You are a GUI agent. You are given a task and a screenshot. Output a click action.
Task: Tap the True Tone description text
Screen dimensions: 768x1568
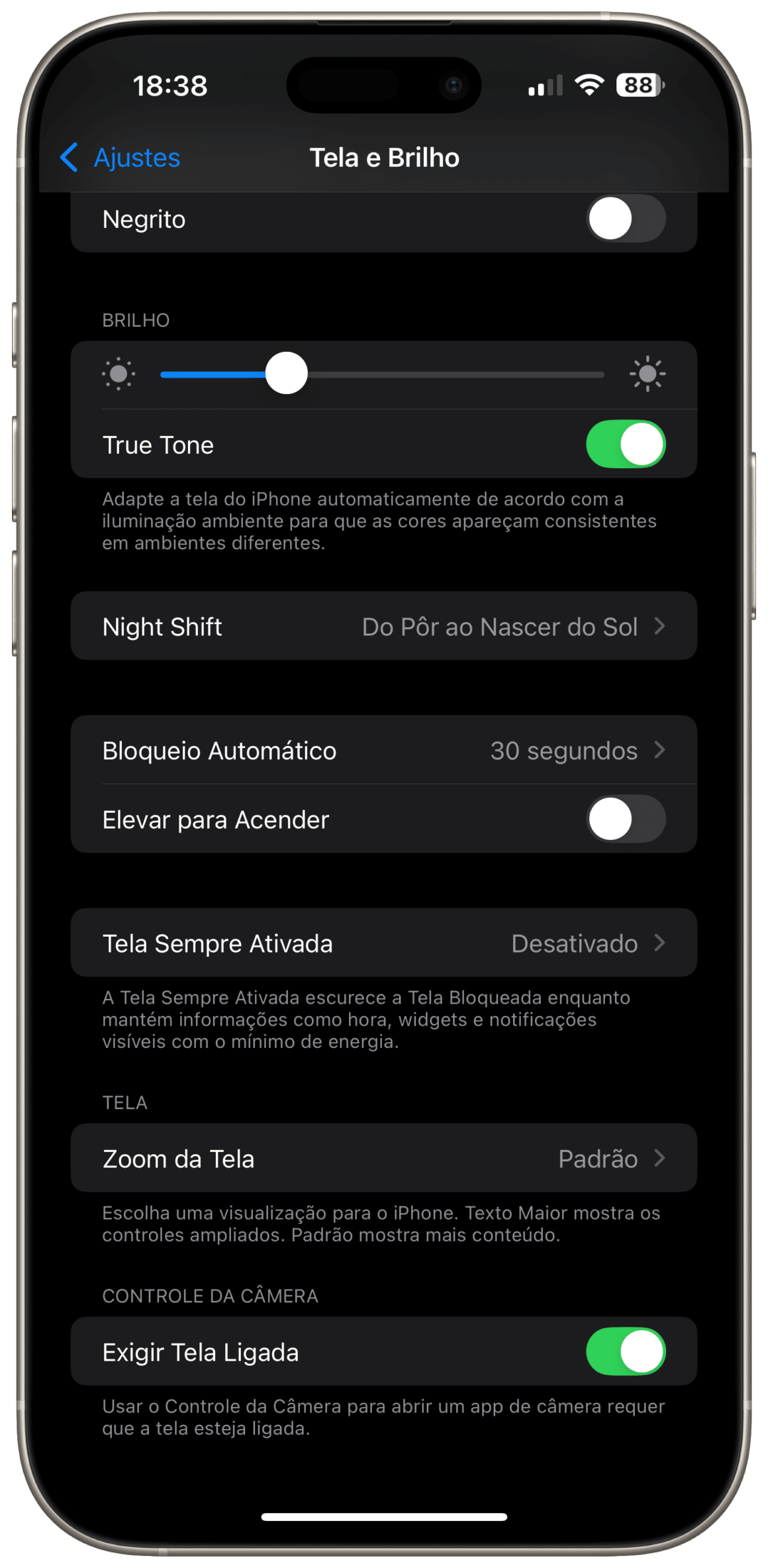tap(379, 521)
